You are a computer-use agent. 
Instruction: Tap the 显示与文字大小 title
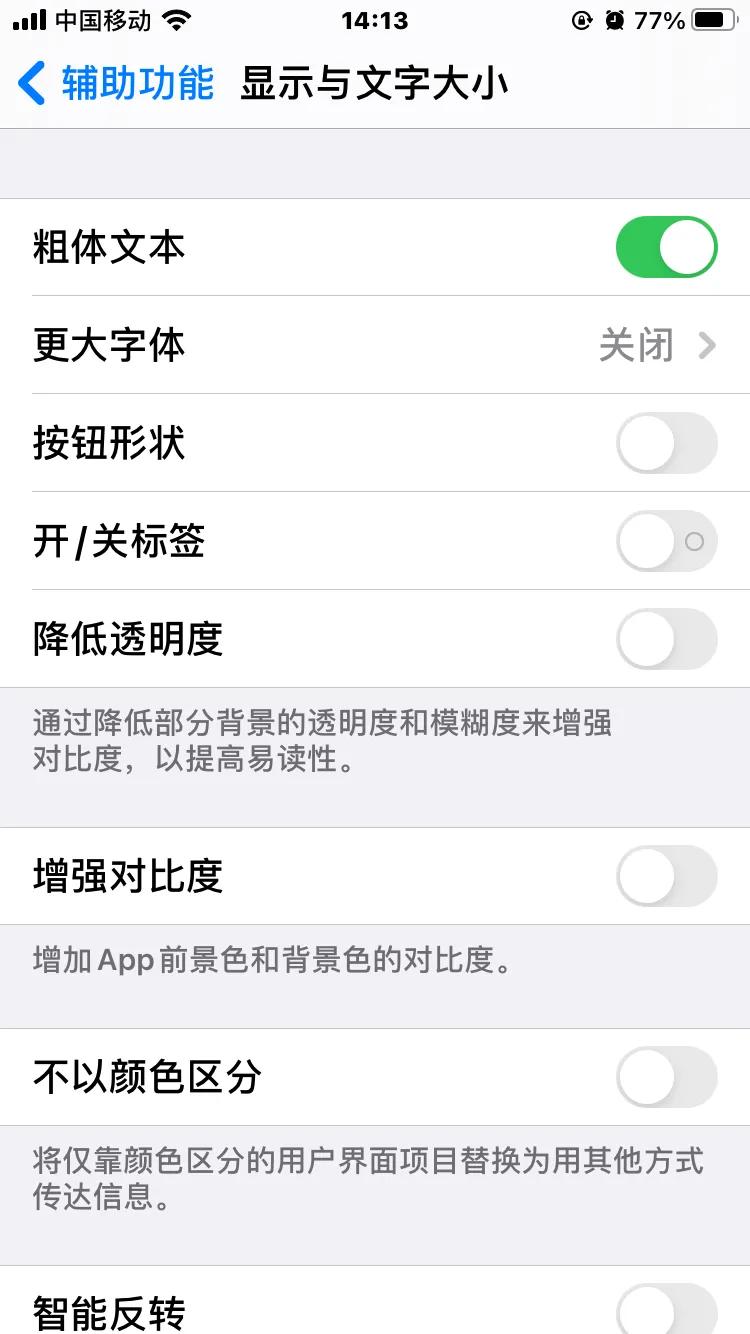click(x=375, y=84)
